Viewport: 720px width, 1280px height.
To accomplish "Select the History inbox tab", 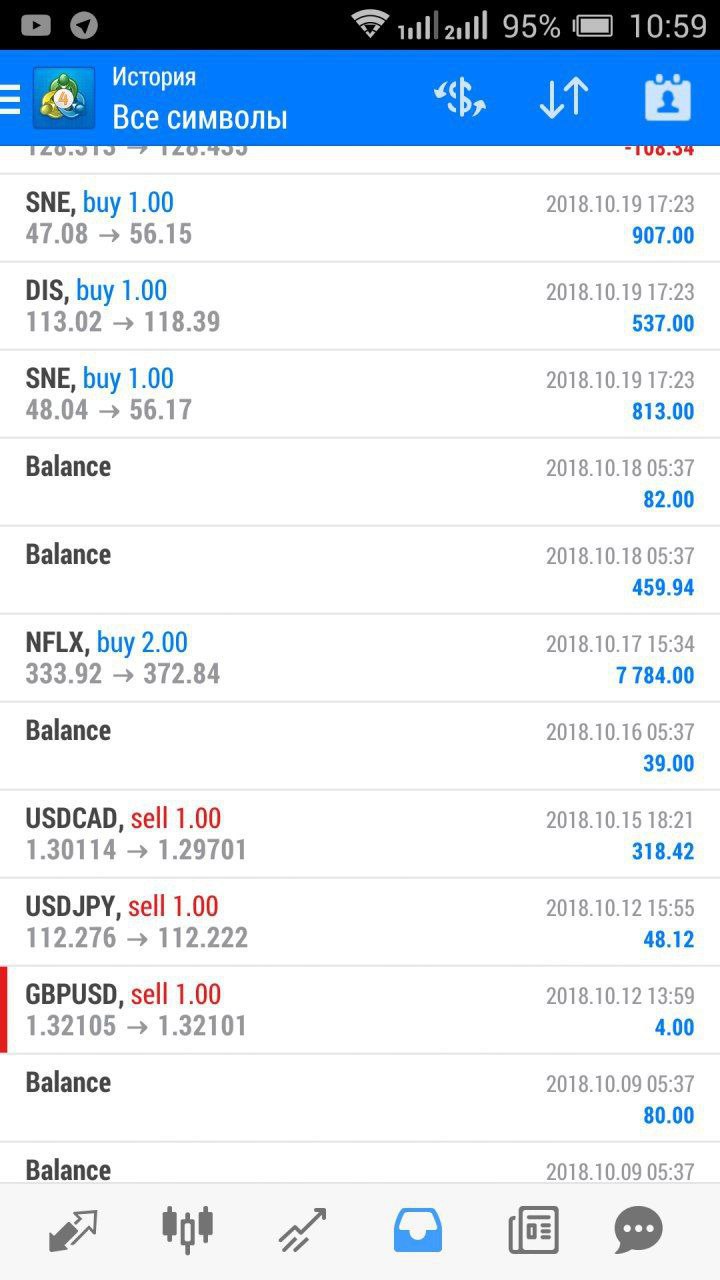I will (417, 1230).
